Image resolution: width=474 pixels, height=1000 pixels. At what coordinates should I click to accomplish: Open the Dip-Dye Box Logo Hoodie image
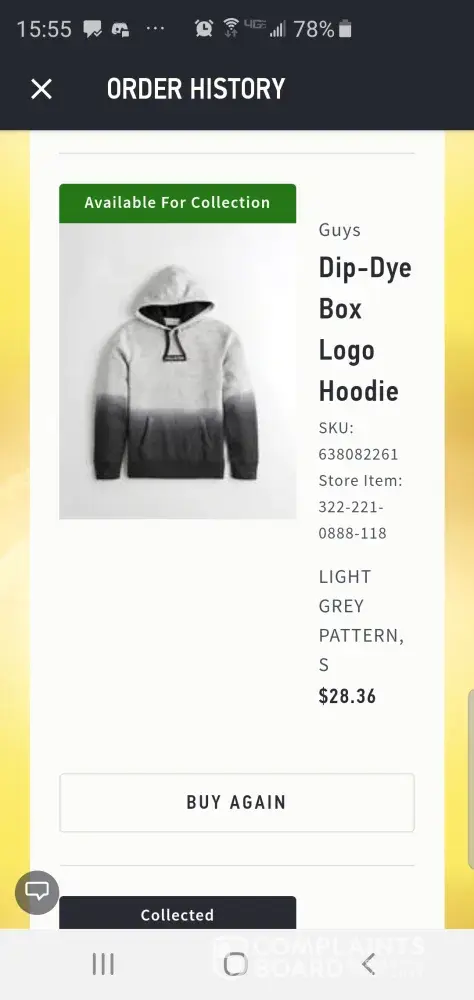177,371
